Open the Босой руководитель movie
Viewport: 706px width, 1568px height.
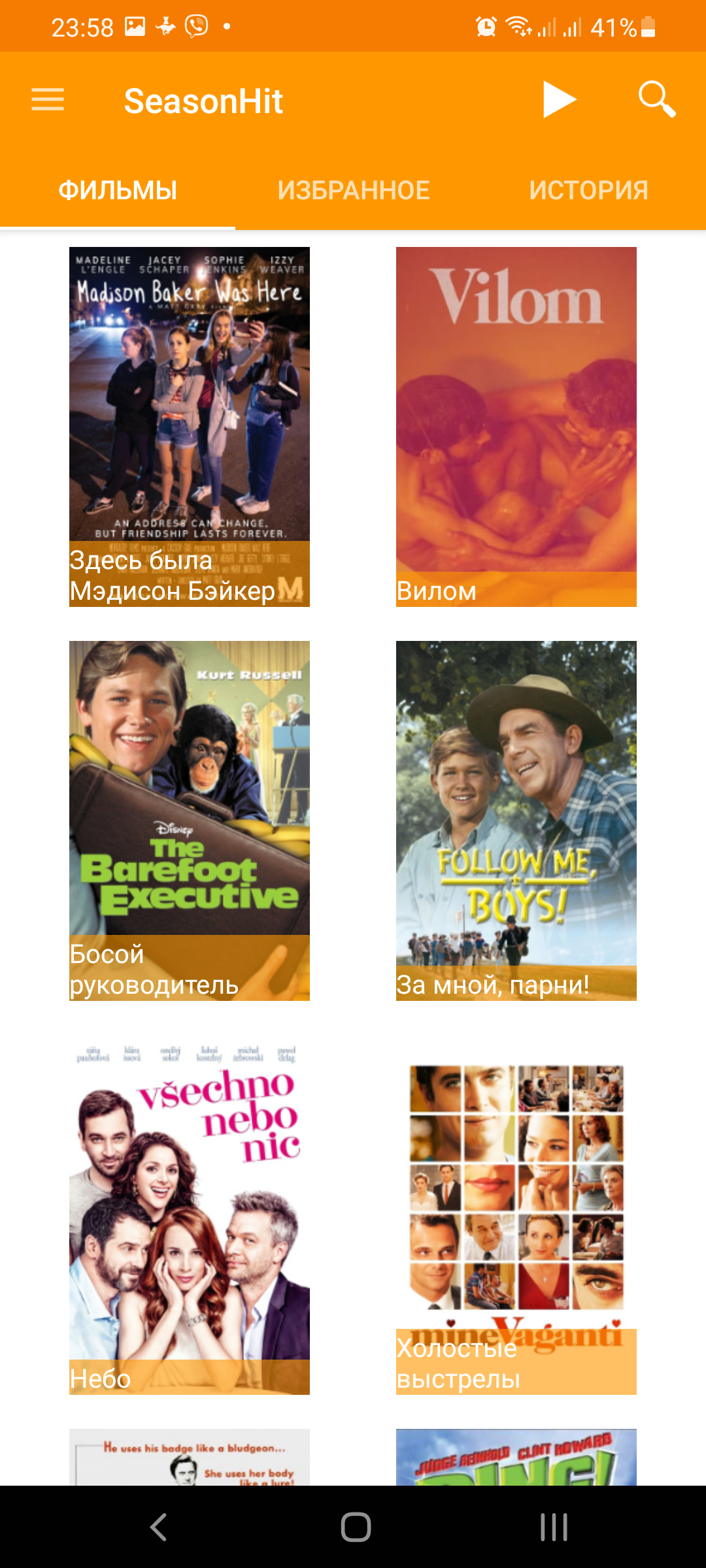pyautogui.click(x=190, y=821)
